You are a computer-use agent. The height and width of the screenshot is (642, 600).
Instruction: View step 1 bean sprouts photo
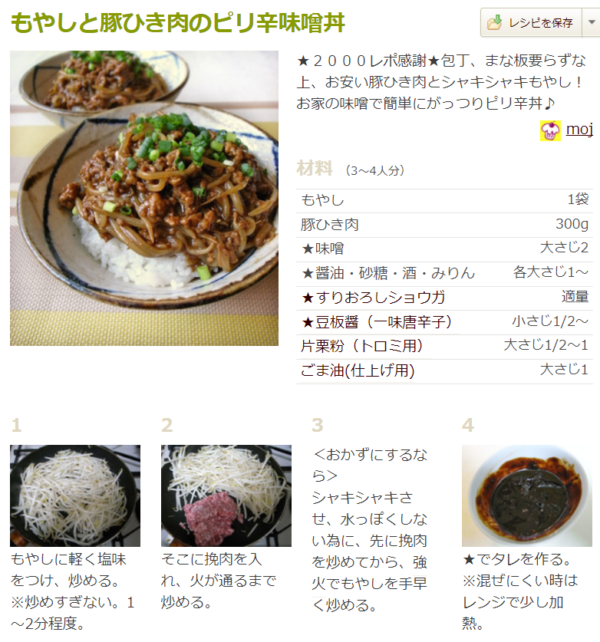(x=75, y=495)
